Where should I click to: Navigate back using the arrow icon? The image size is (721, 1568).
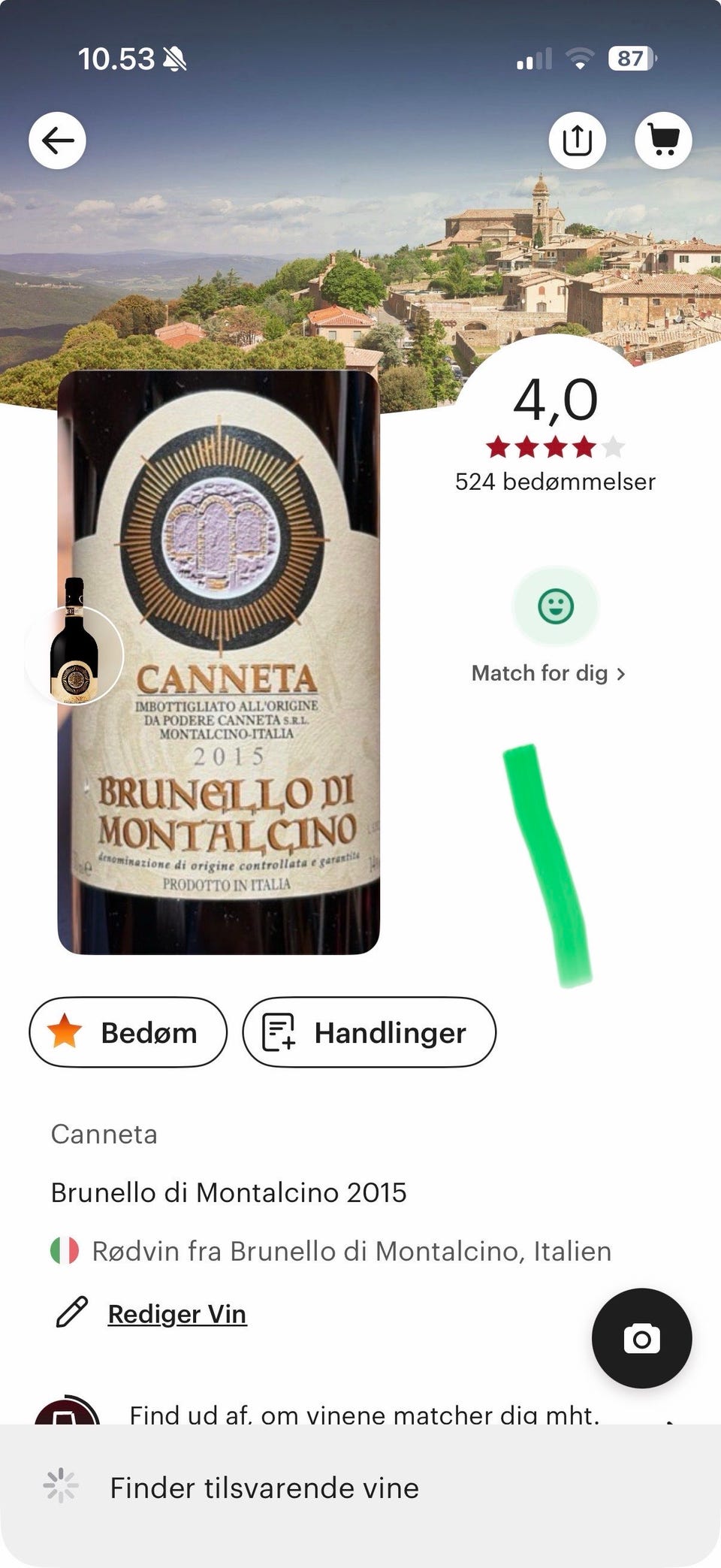[x=57, y=140]
